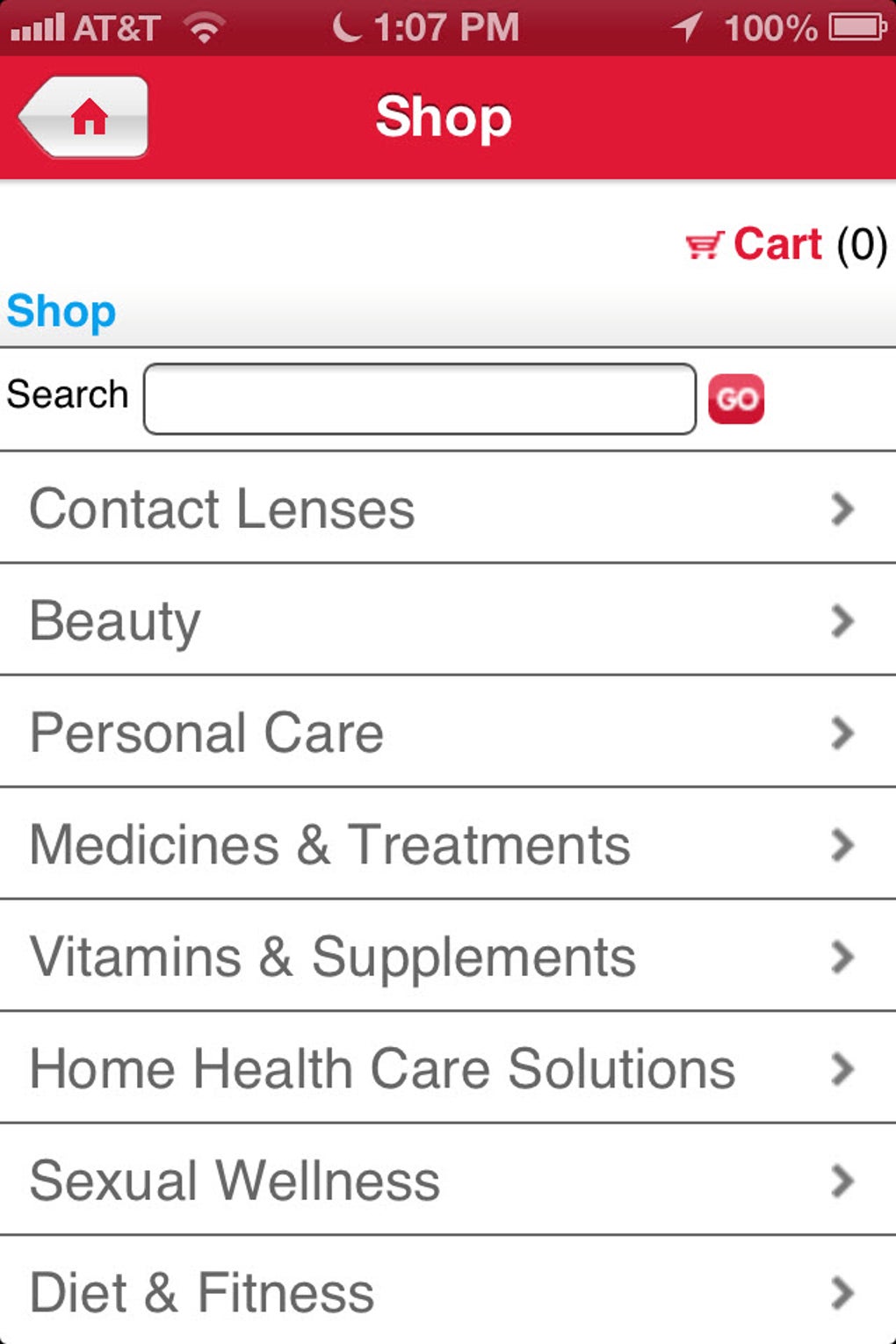Click the location arrow icon near battery
The width and height of the screenshot is (896, 1344).
(689, 26)
